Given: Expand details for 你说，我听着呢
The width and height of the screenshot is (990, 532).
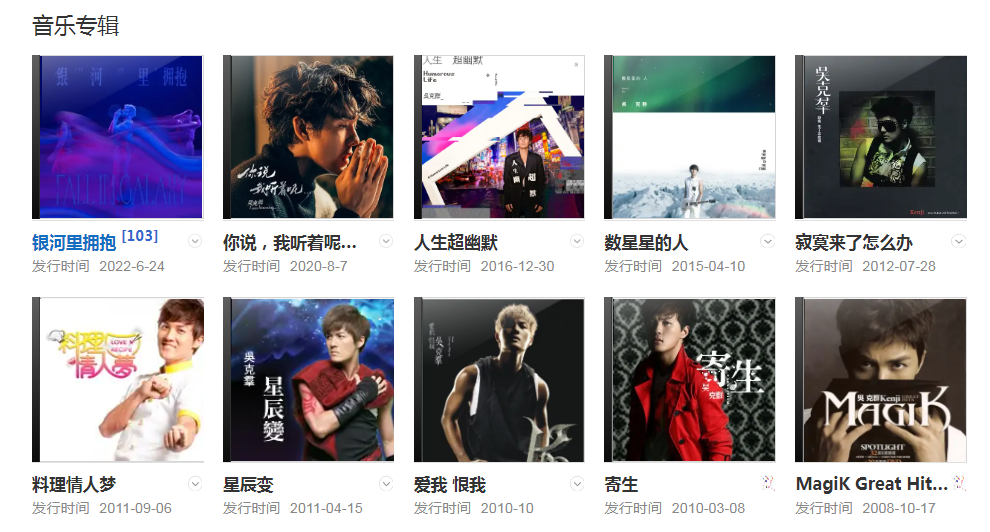Looking at the screenshot, I should click(386, 241).
